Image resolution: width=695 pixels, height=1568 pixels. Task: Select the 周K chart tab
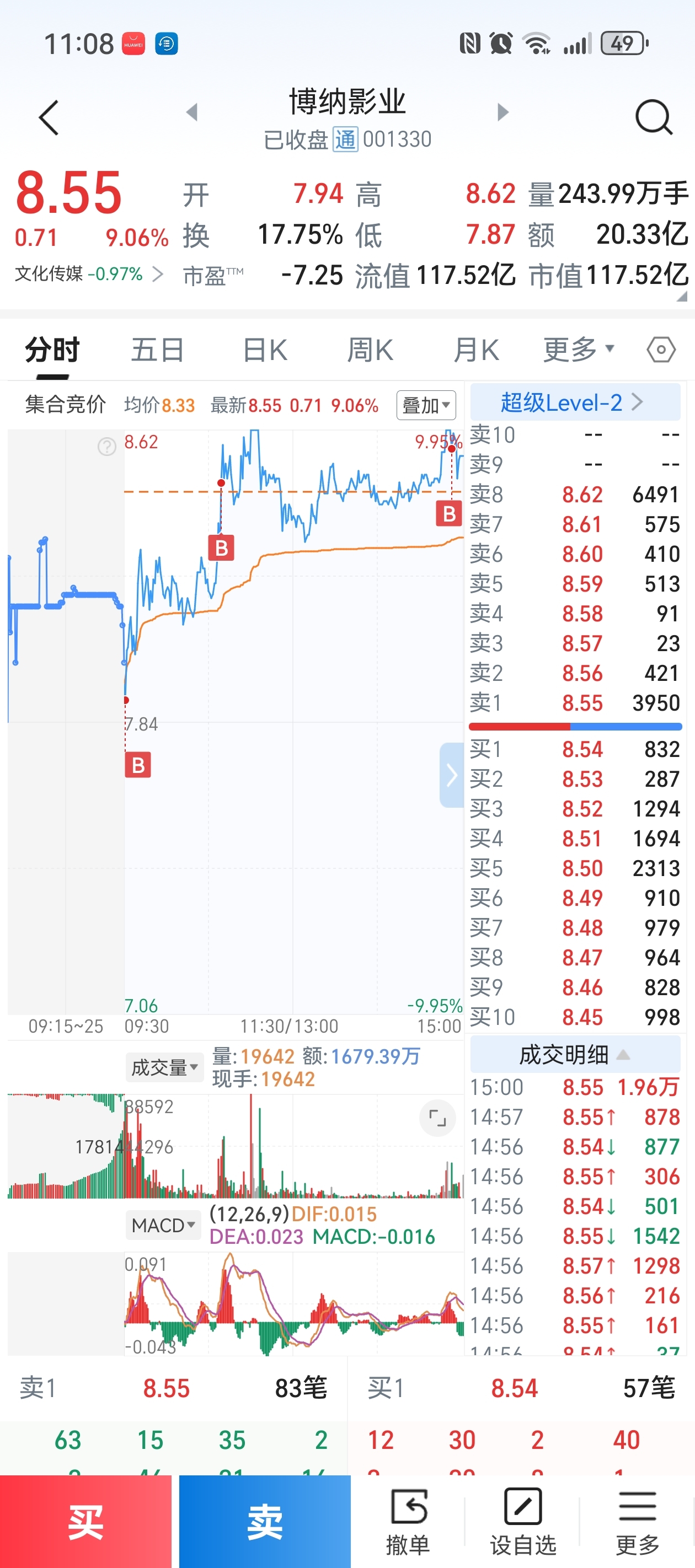370,350
